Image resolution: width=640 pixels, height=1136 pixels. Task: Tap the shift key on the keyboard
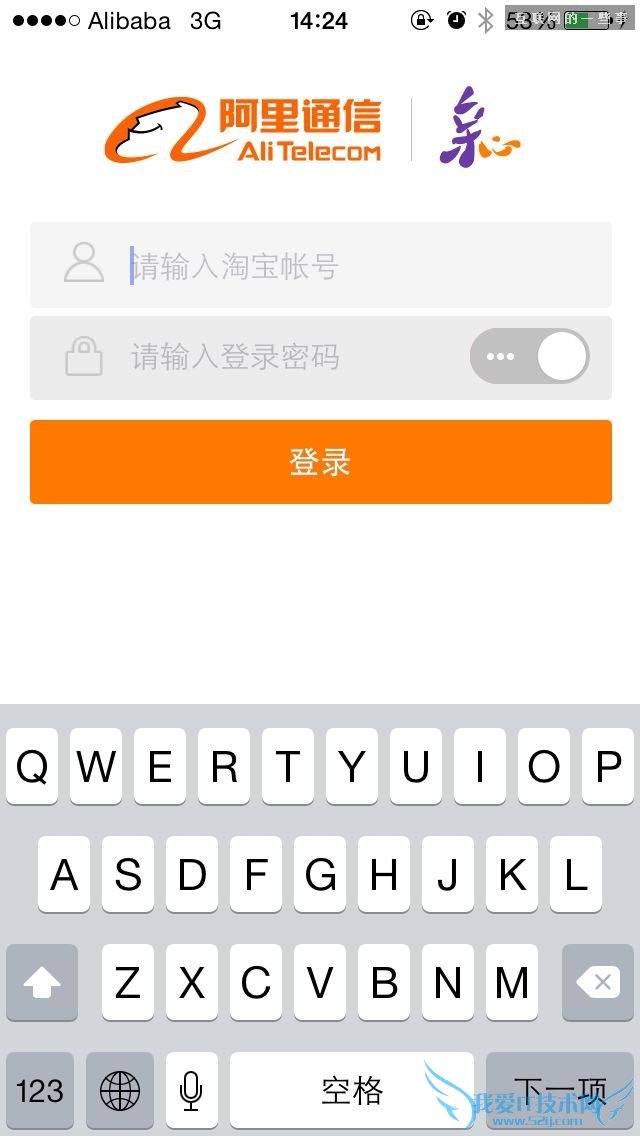tap(42, 983)
